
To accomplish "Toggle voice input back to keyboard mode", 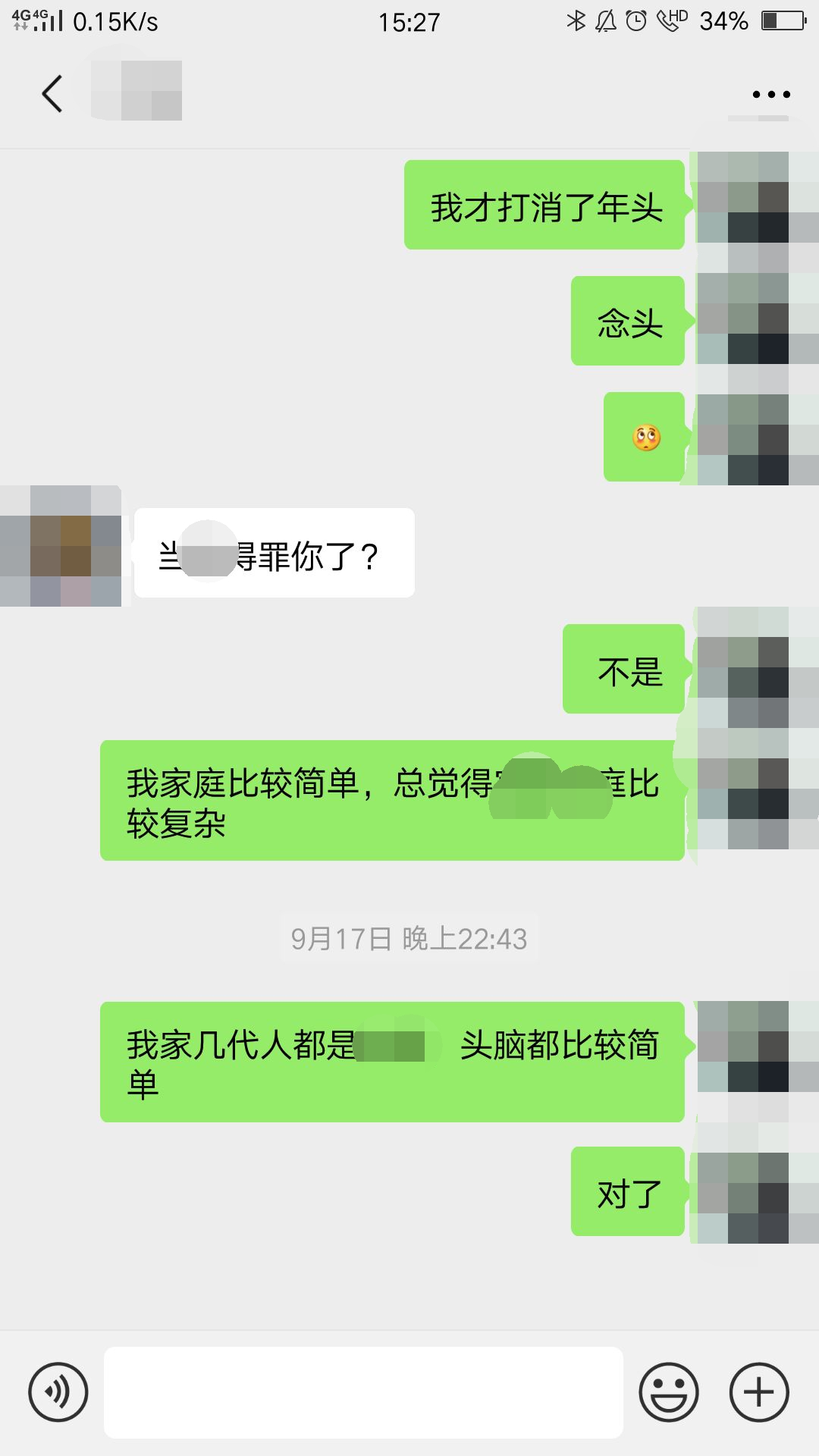I will point(57,1392).
